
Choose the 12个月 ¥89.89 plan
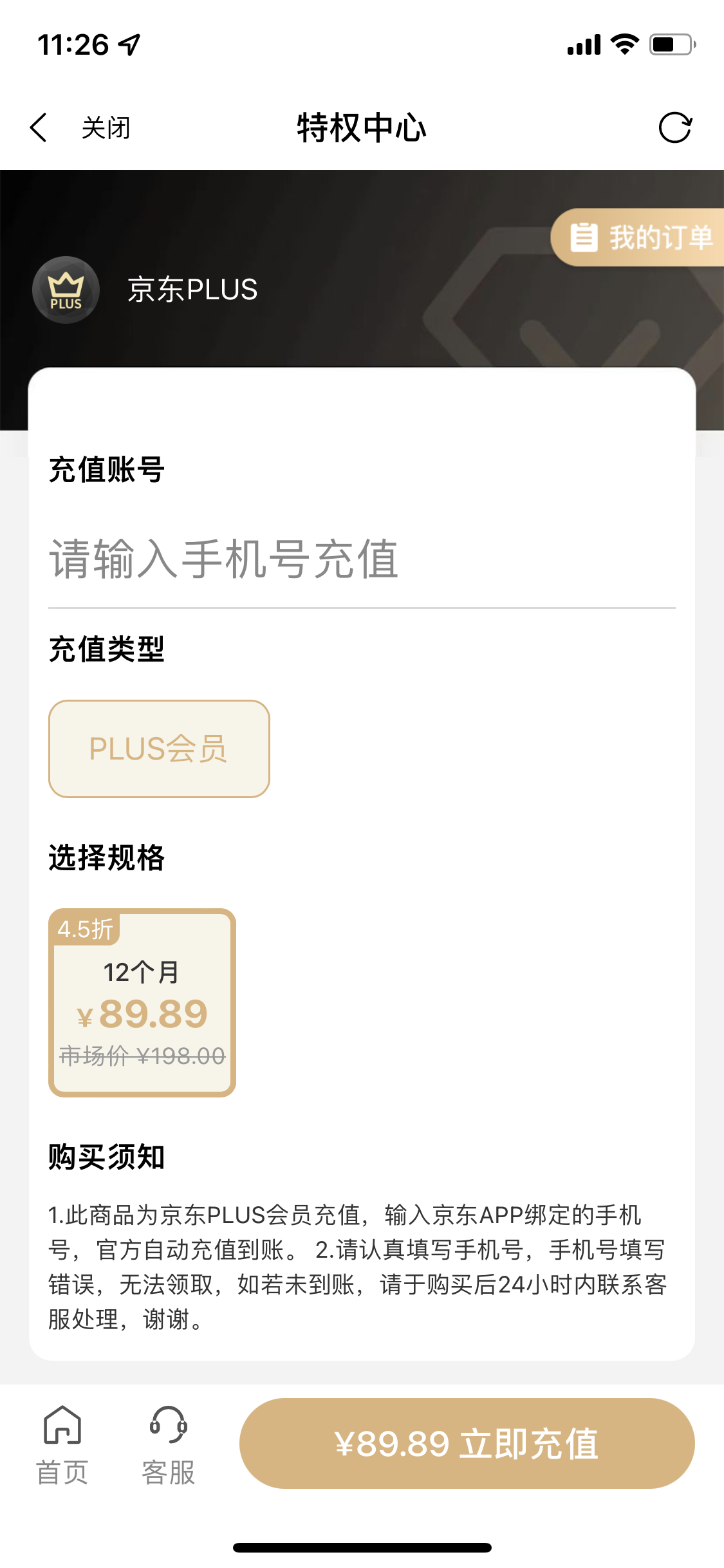142,1002
